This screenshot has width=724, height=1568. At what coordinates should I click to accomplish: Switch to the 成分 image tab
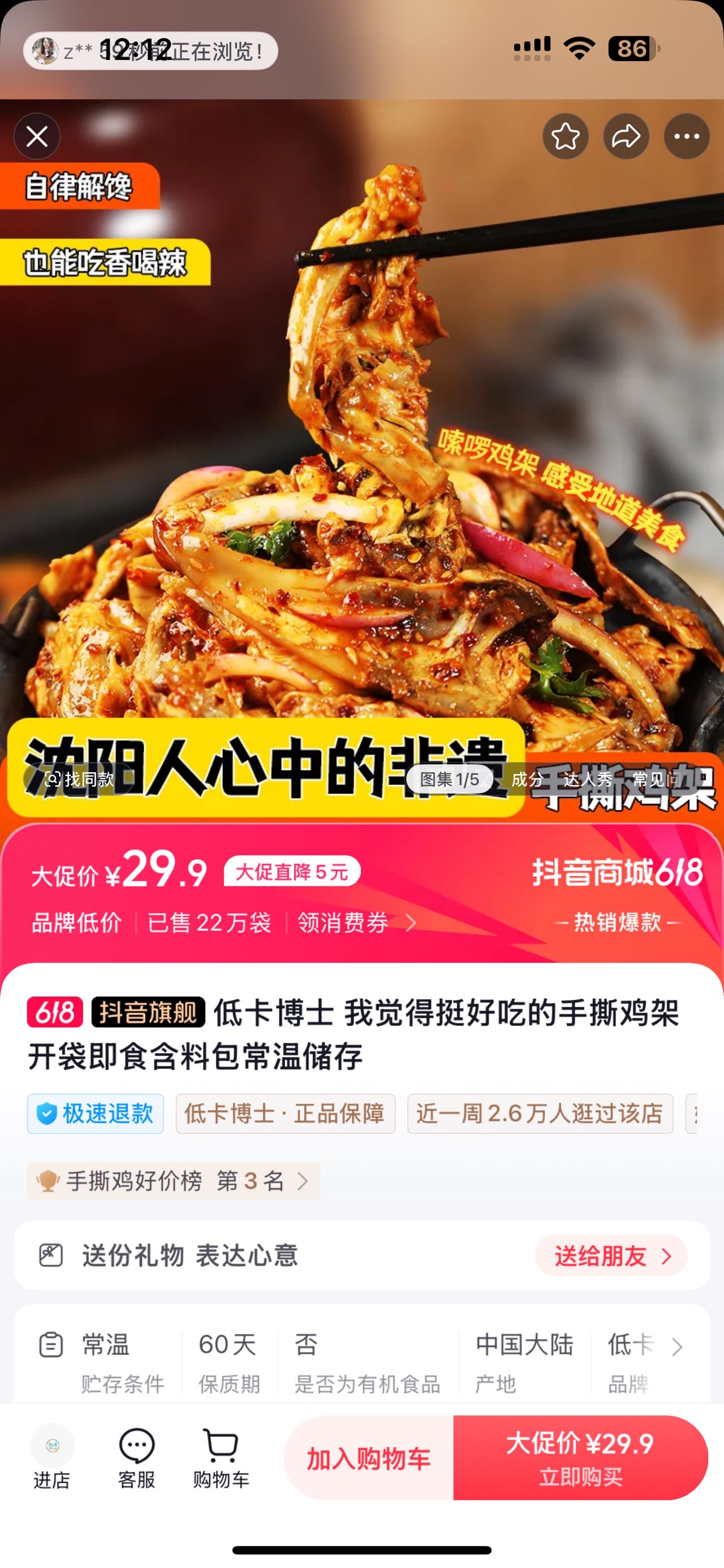coord(527,779)
